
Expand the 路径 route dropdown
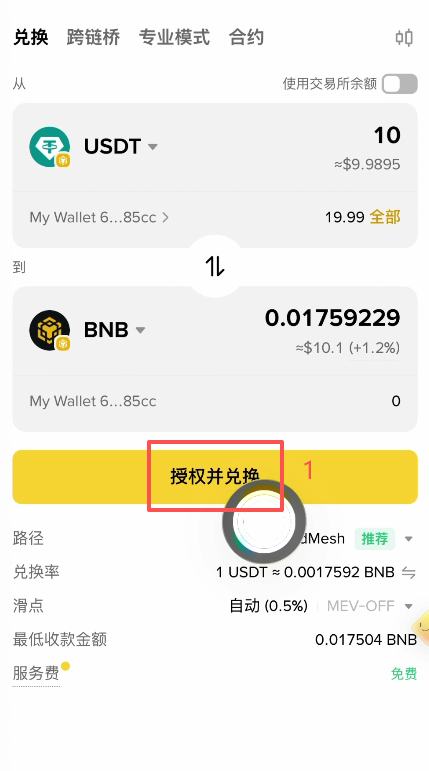pos(408,539)
